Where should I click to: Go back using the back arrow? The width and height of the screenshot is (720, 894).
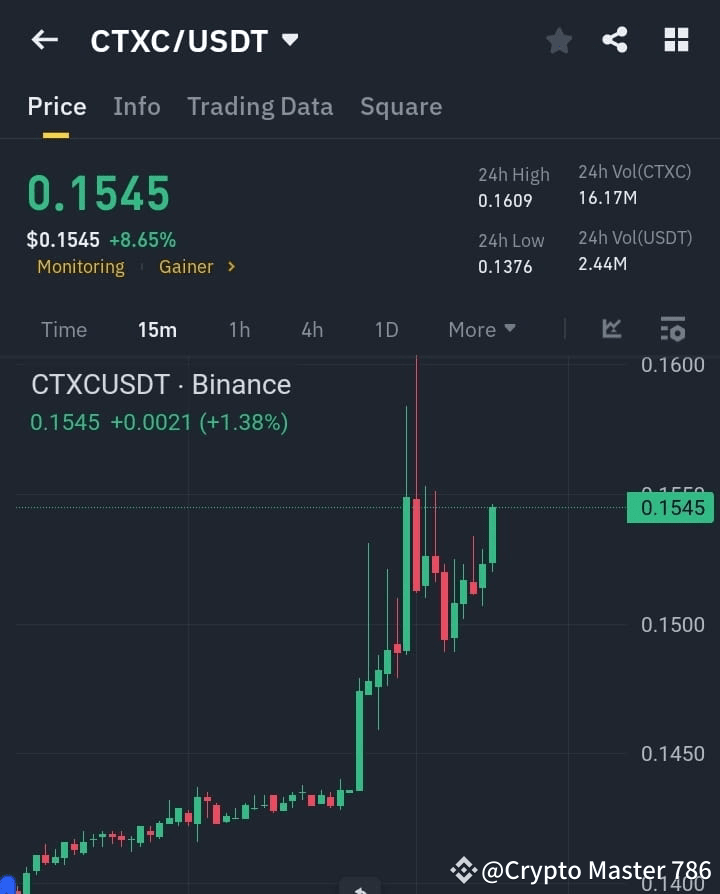tap(43, 40)
